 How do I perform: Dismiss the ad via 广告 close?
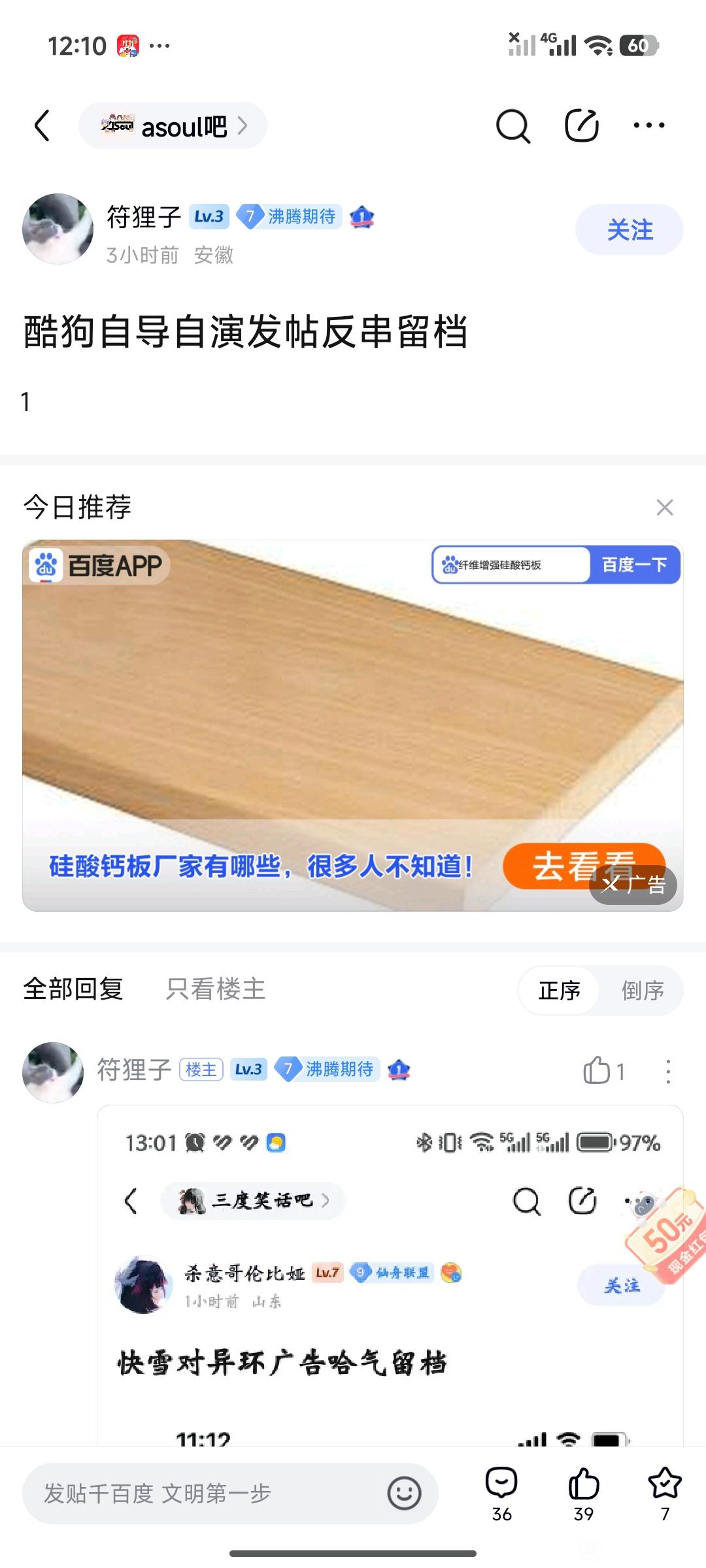point(633,885)
